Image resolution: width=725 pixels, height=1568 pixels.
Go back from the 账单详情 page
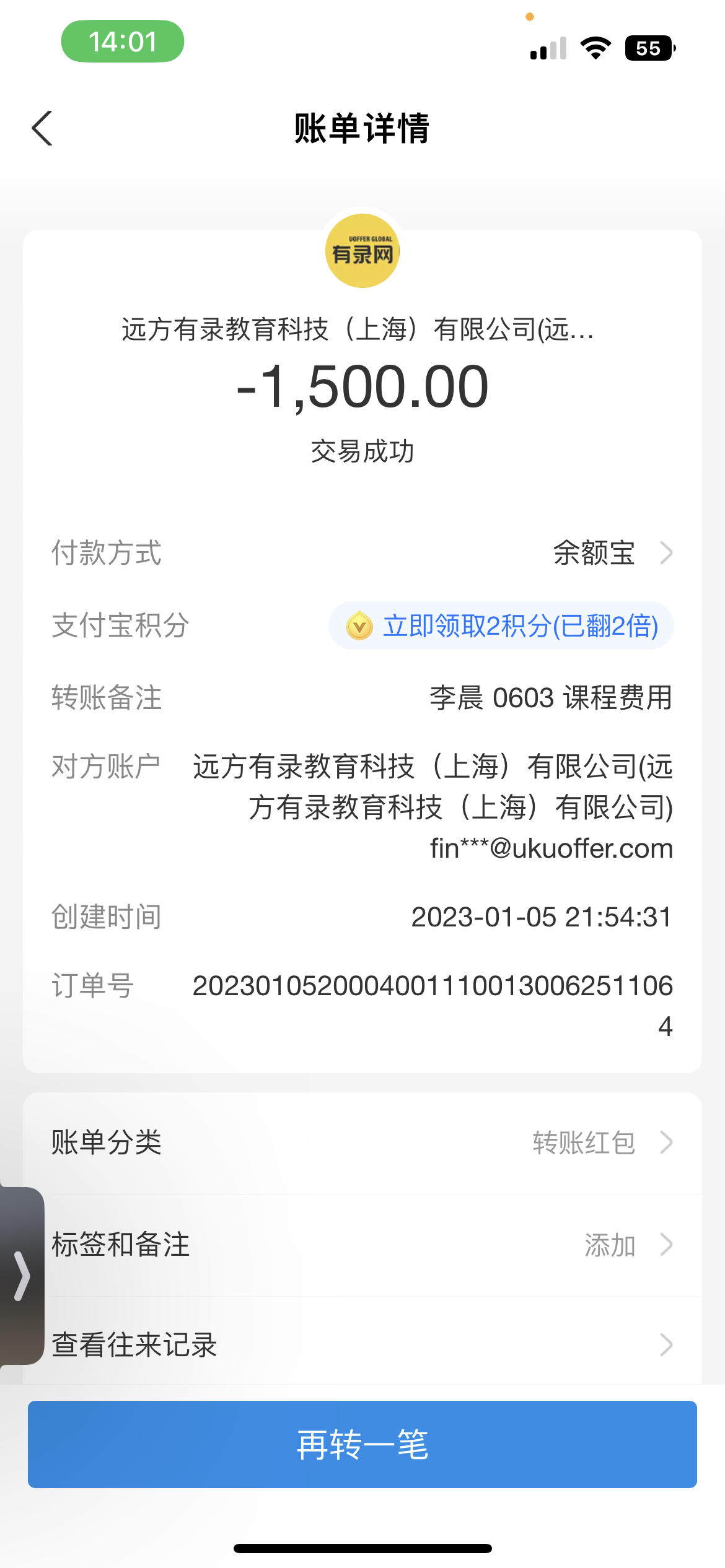[x=42, y=129]
